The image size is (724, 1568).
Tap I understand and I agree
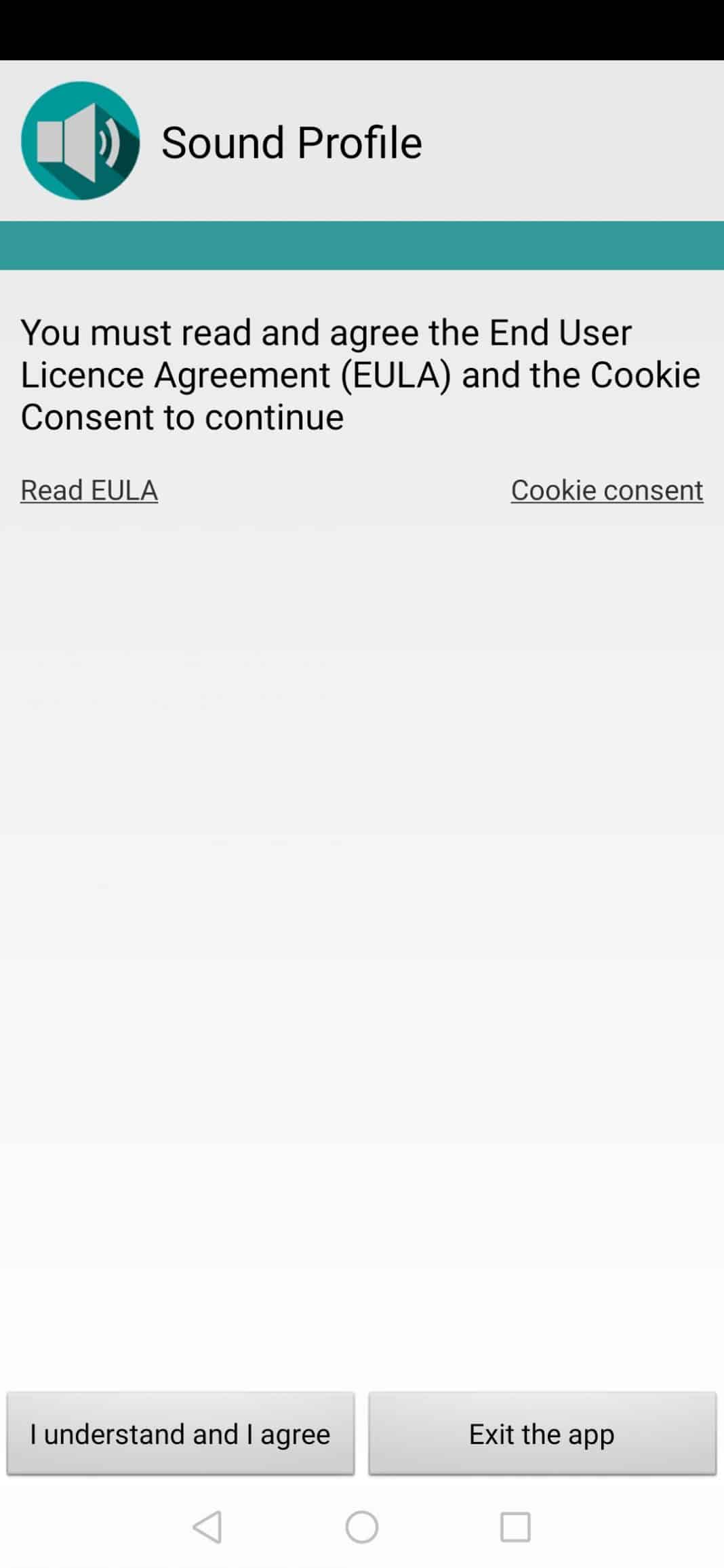pyautogui.click(x=180, y=1433)
